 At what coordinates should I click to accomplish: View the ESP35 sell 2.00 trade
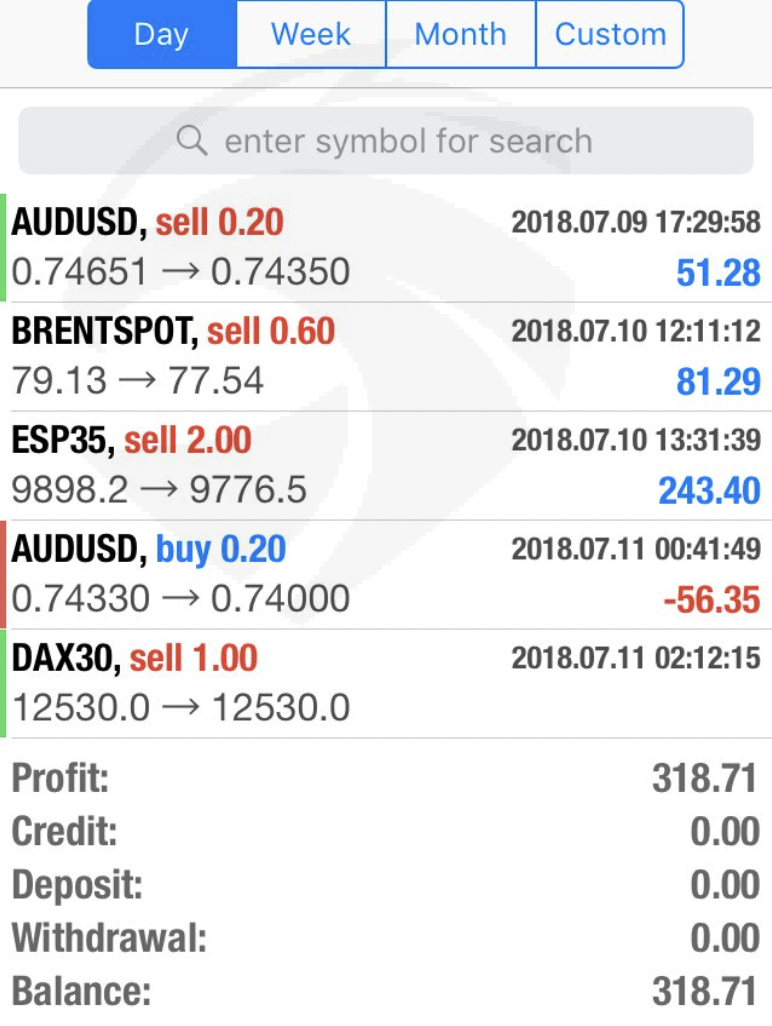tap(386, 465)
